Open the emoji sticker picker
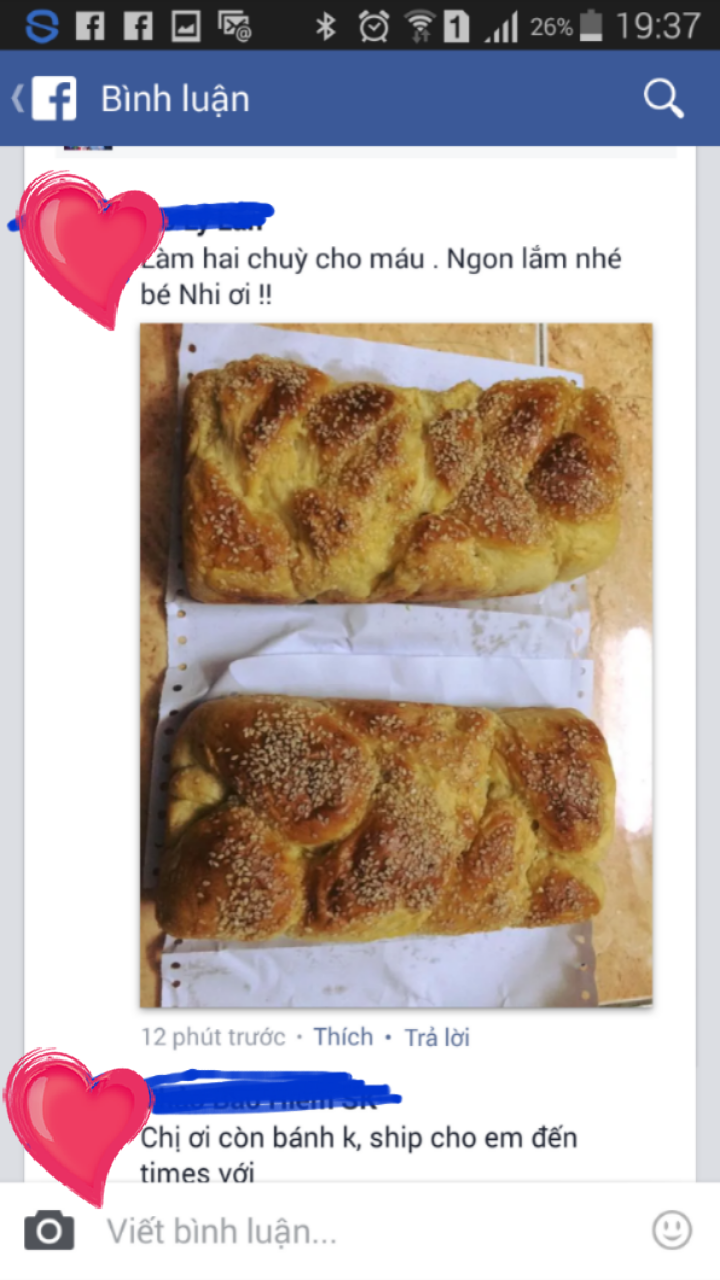720x1280 pixels. pos(672,1230)
